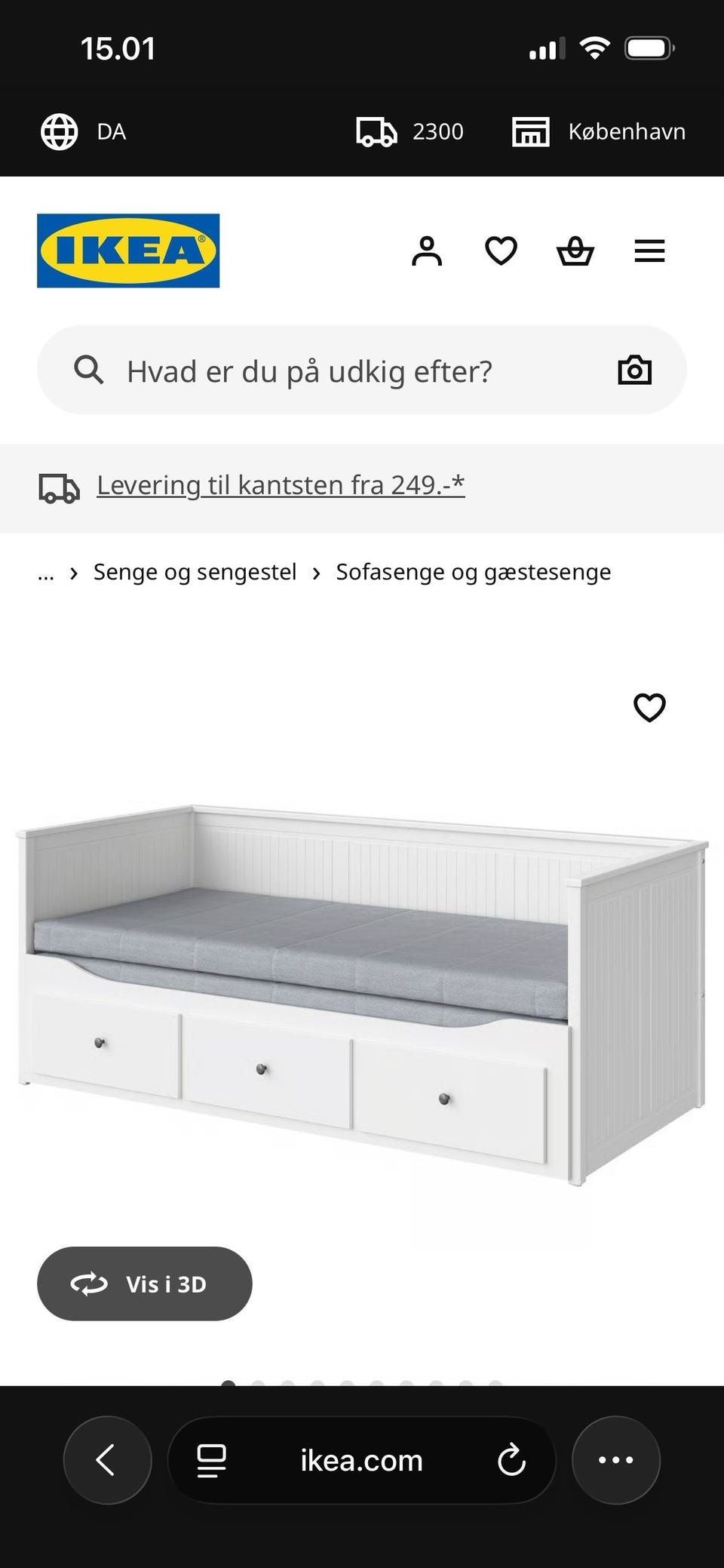Open browser options via the three dots
Image resolution: width=724 pixels, height=1568 pixels.
click(x=616, y=1460)
